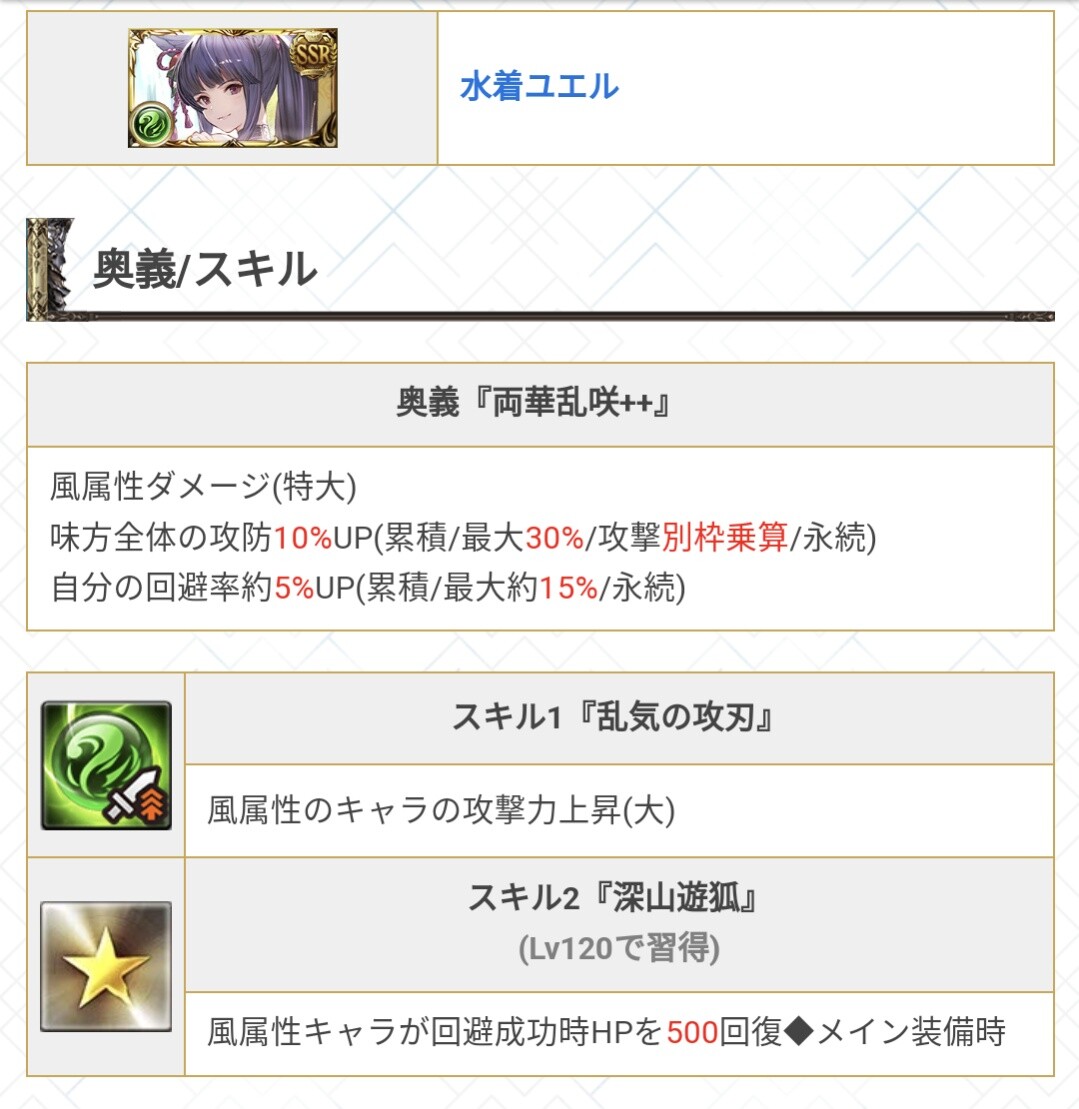Open the 水着ユエル character link
1079x1109 pixels.
539,88
